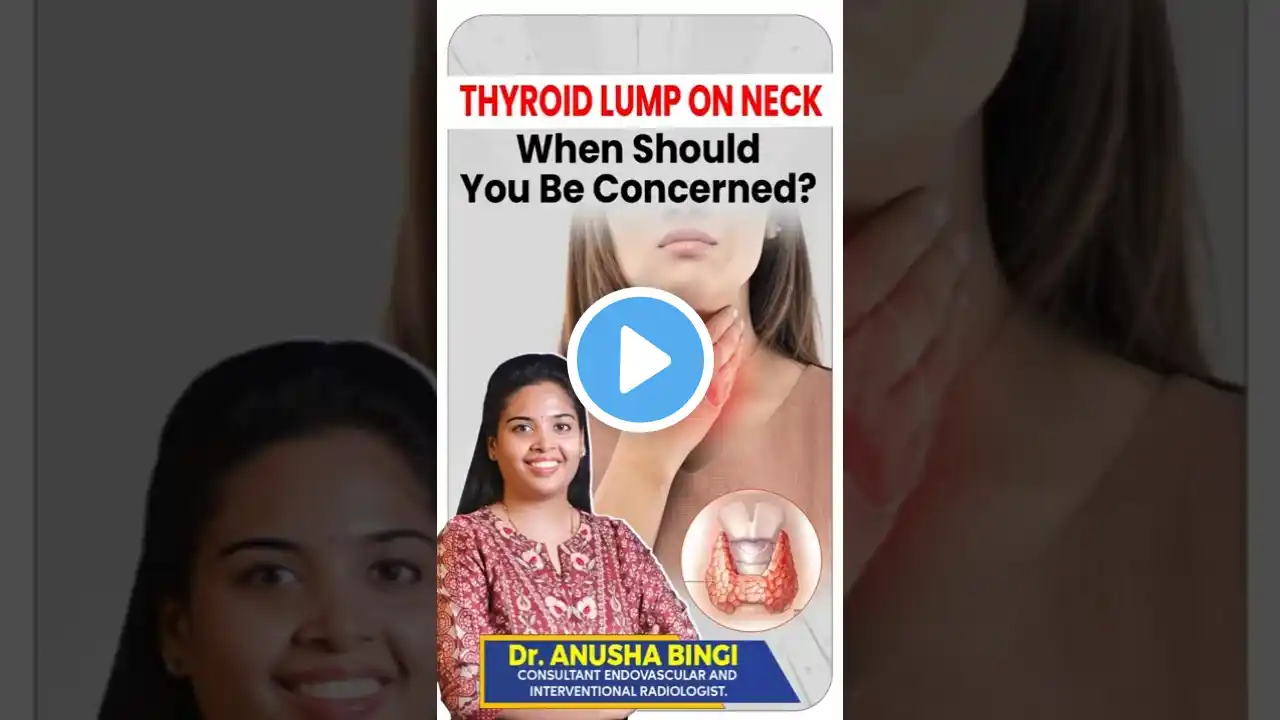This screenshot has width=1280, height=720.
Task: Play the thyroid lump video
Action: pos(640,360)
